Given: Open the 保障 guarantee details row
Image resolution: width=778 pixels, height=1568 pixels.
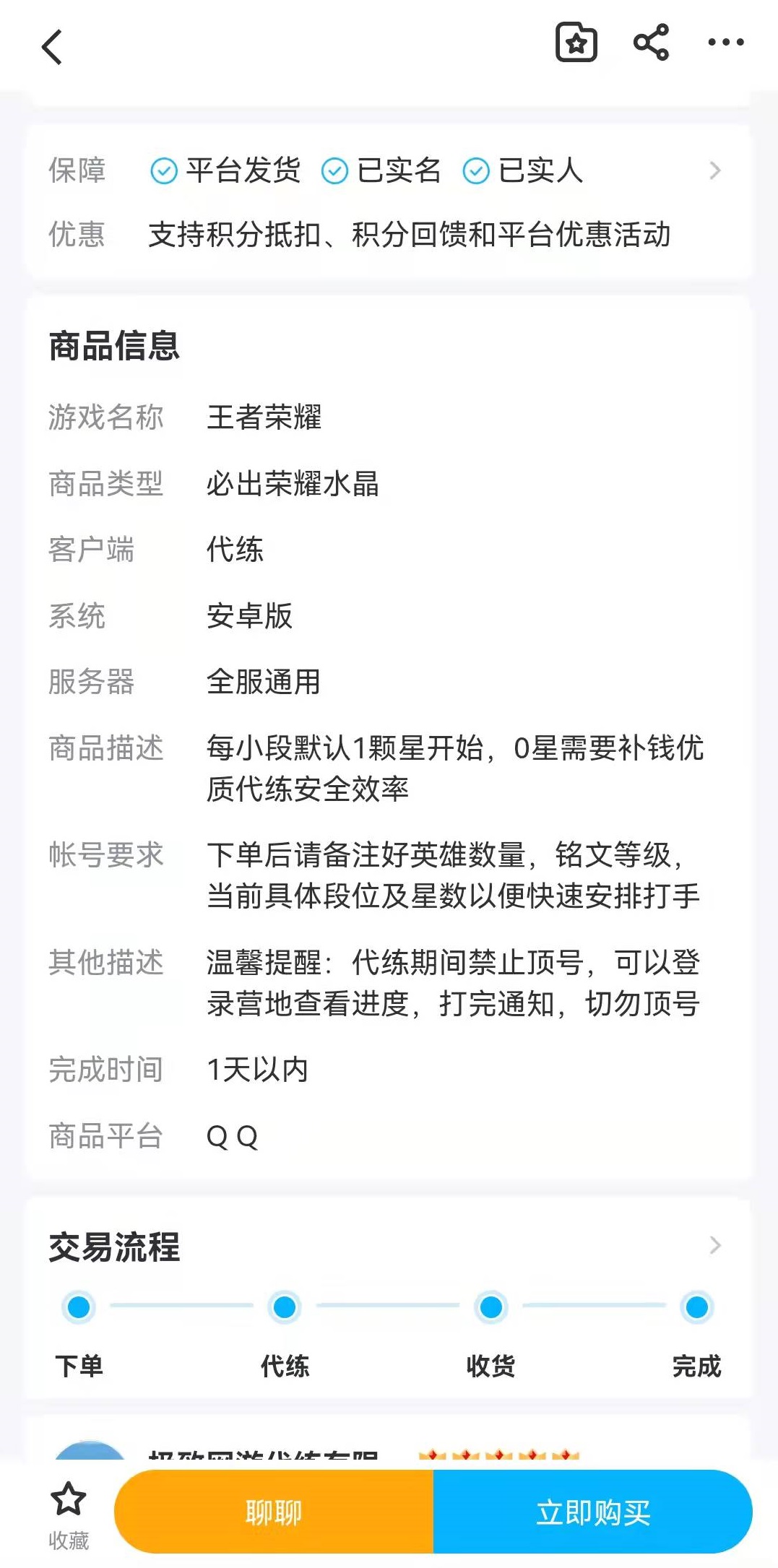Looking at the screenshot, I should point(714,170).
